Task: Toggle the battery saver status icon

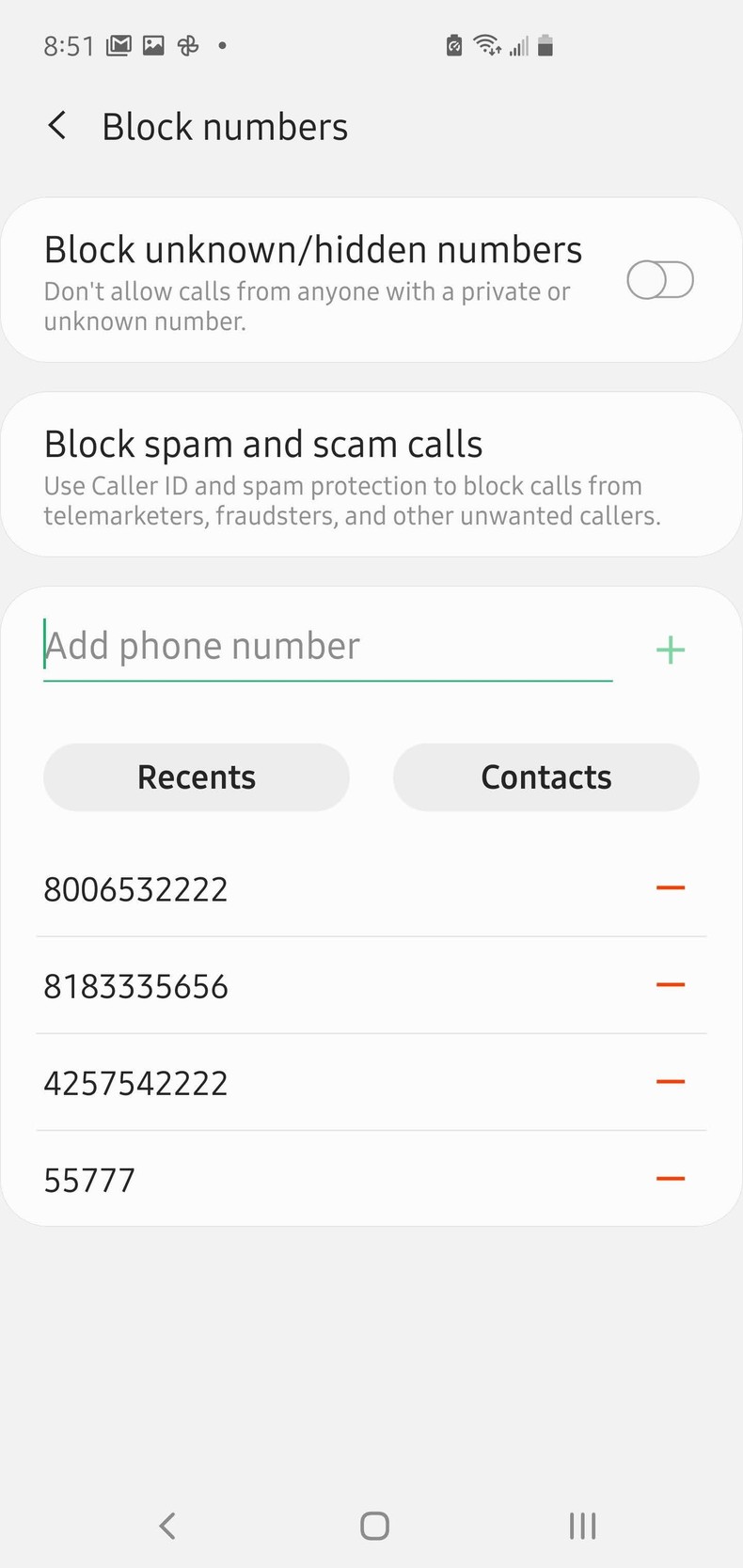Action: pyautogui.click(x=453, y=44)
